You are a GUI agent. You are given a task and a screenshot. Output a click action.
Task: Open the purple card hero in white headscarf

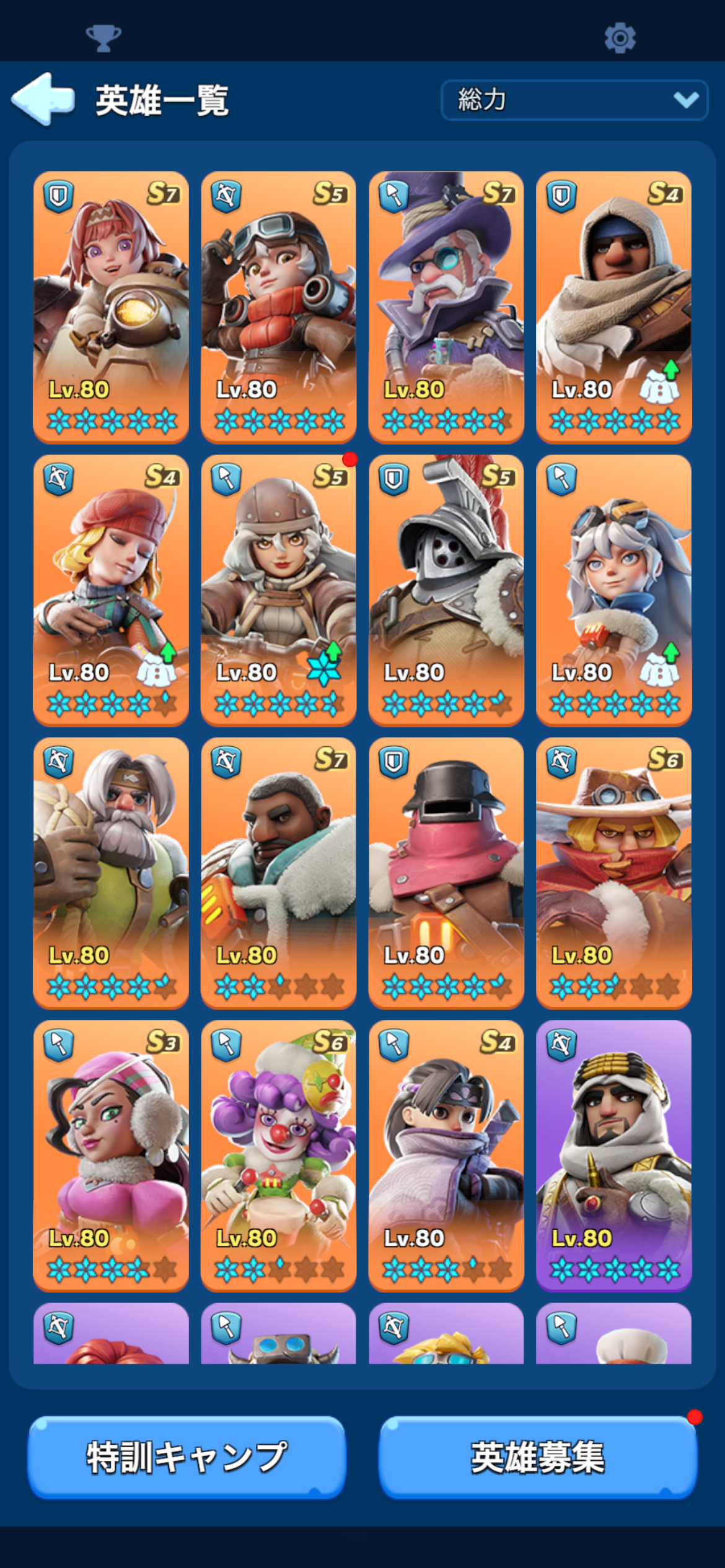[613, 1155]
